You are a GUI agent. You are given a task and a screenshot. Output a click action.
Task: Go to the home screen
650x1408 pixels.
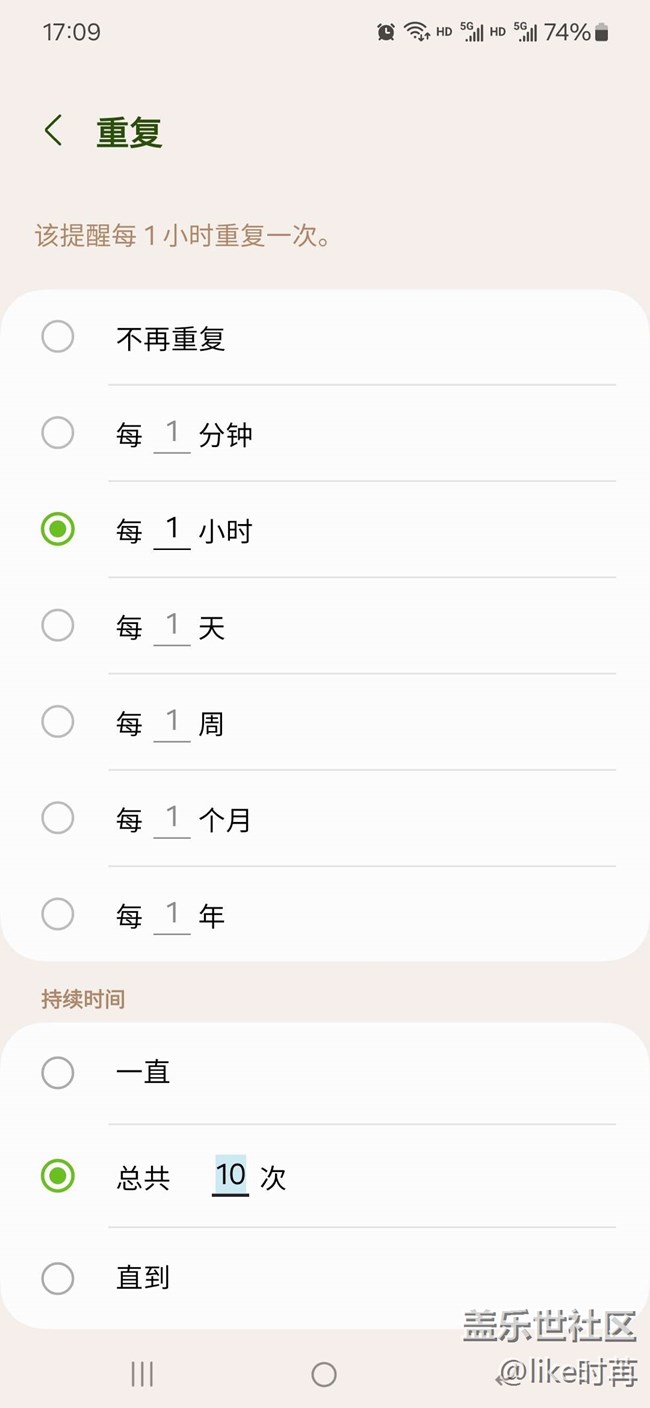tap(324, 1374)
